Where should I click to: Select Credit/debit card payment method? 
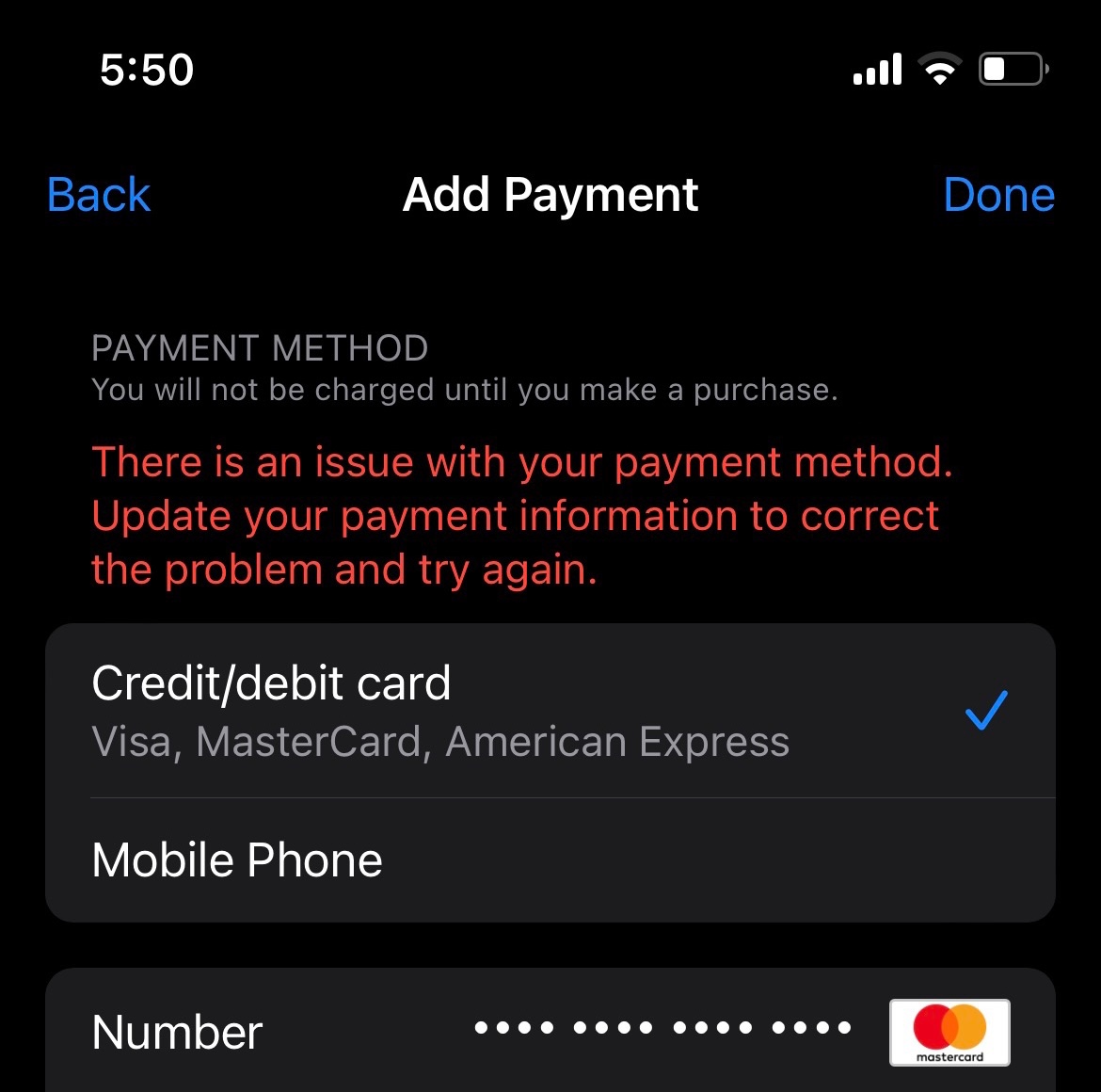click(x=550, y=711)
